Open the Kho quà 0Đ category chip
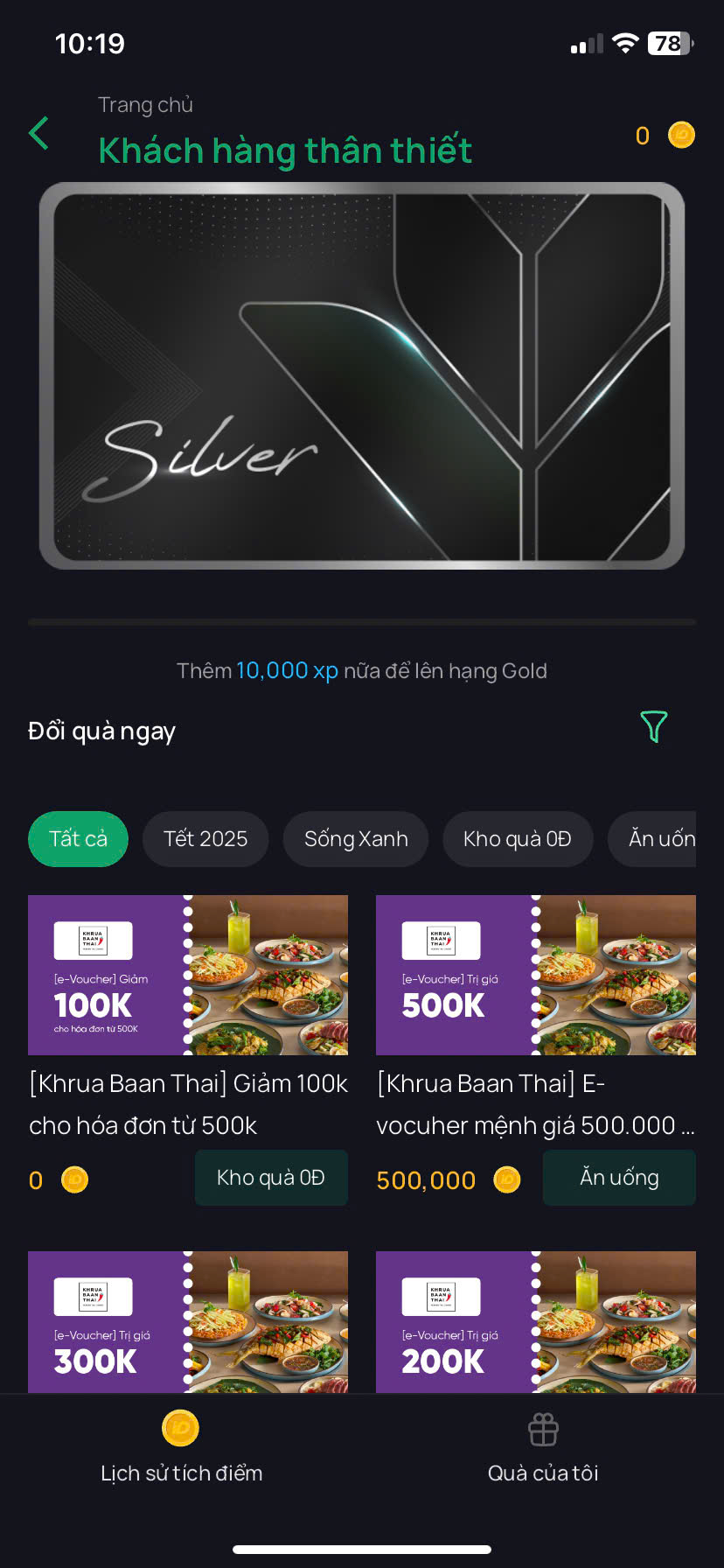This screenshot has height=1568, width=724. [518, 838]
